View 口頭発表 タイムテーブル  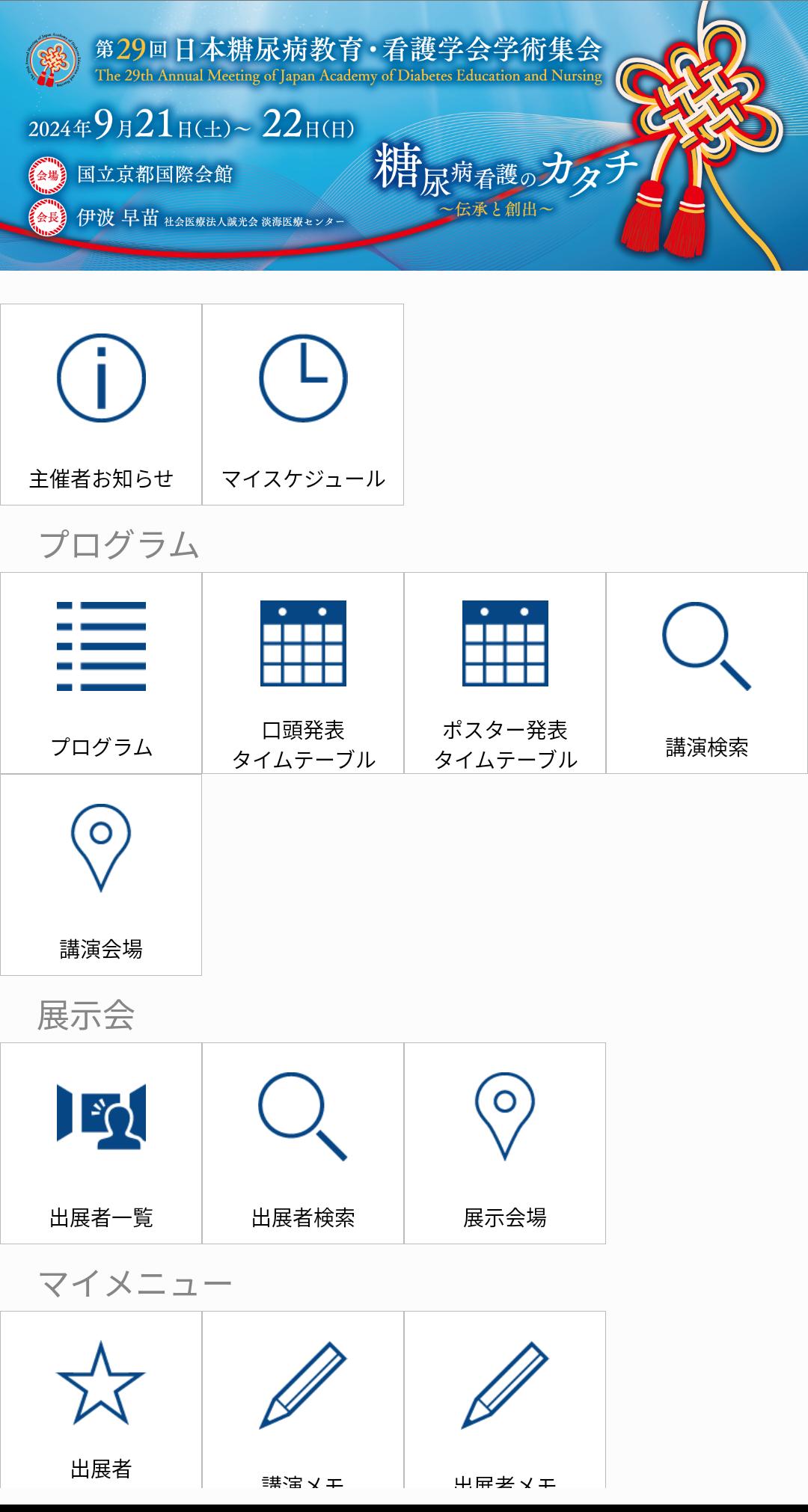tap(303, 673)
